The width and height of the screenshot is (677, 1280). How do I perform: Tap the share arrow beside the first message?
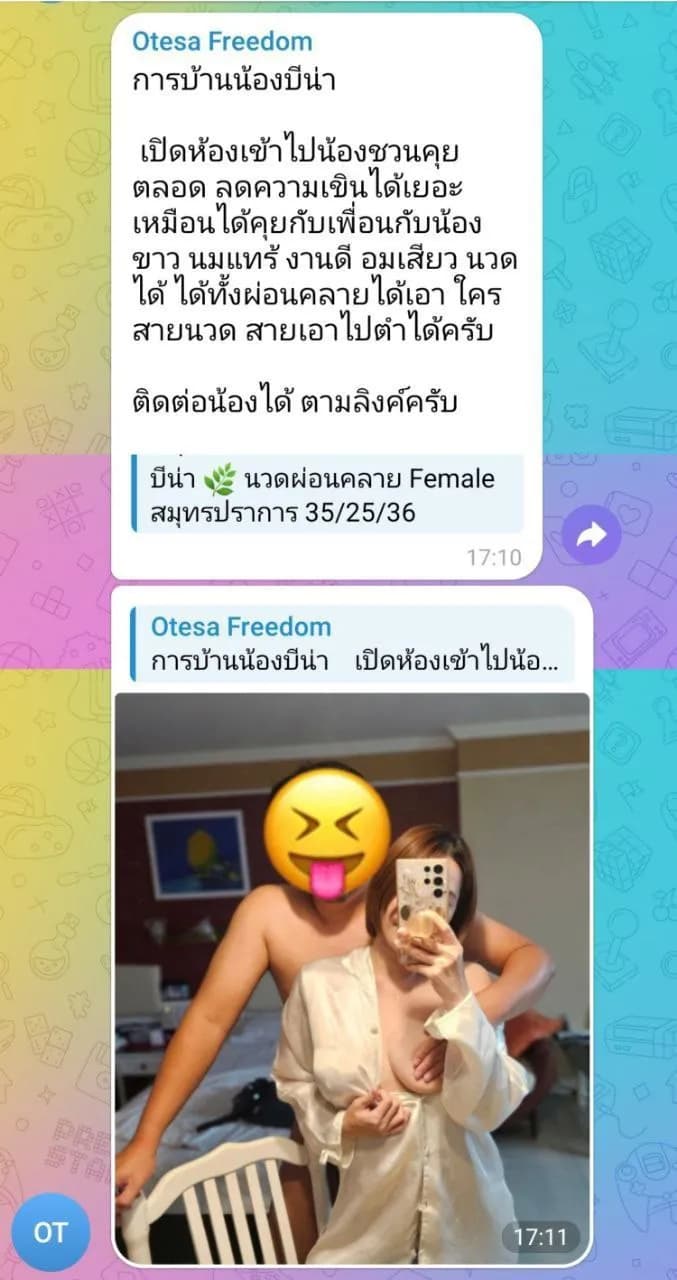pyautogui.click(x=591, y=535)
